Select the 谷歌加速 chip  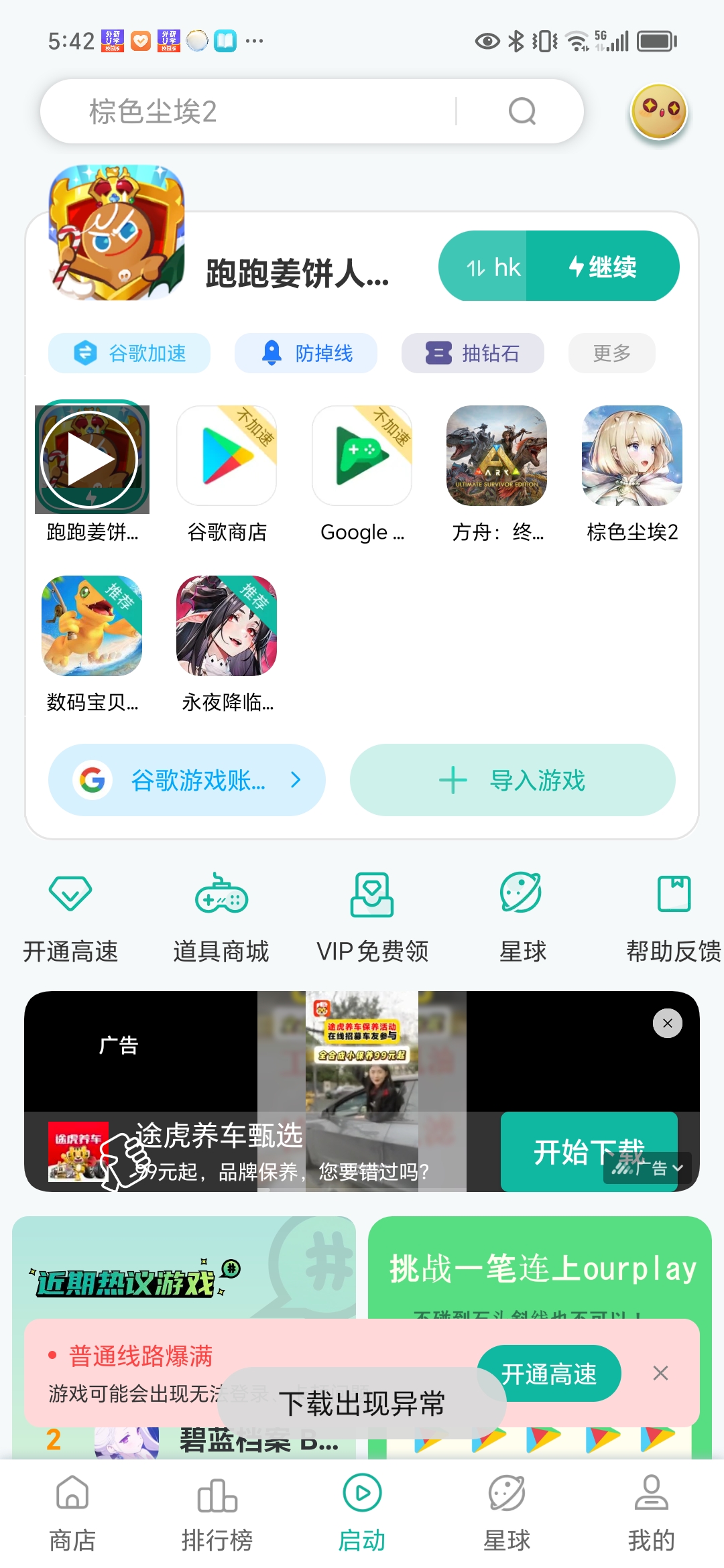[x=129, y=353]
